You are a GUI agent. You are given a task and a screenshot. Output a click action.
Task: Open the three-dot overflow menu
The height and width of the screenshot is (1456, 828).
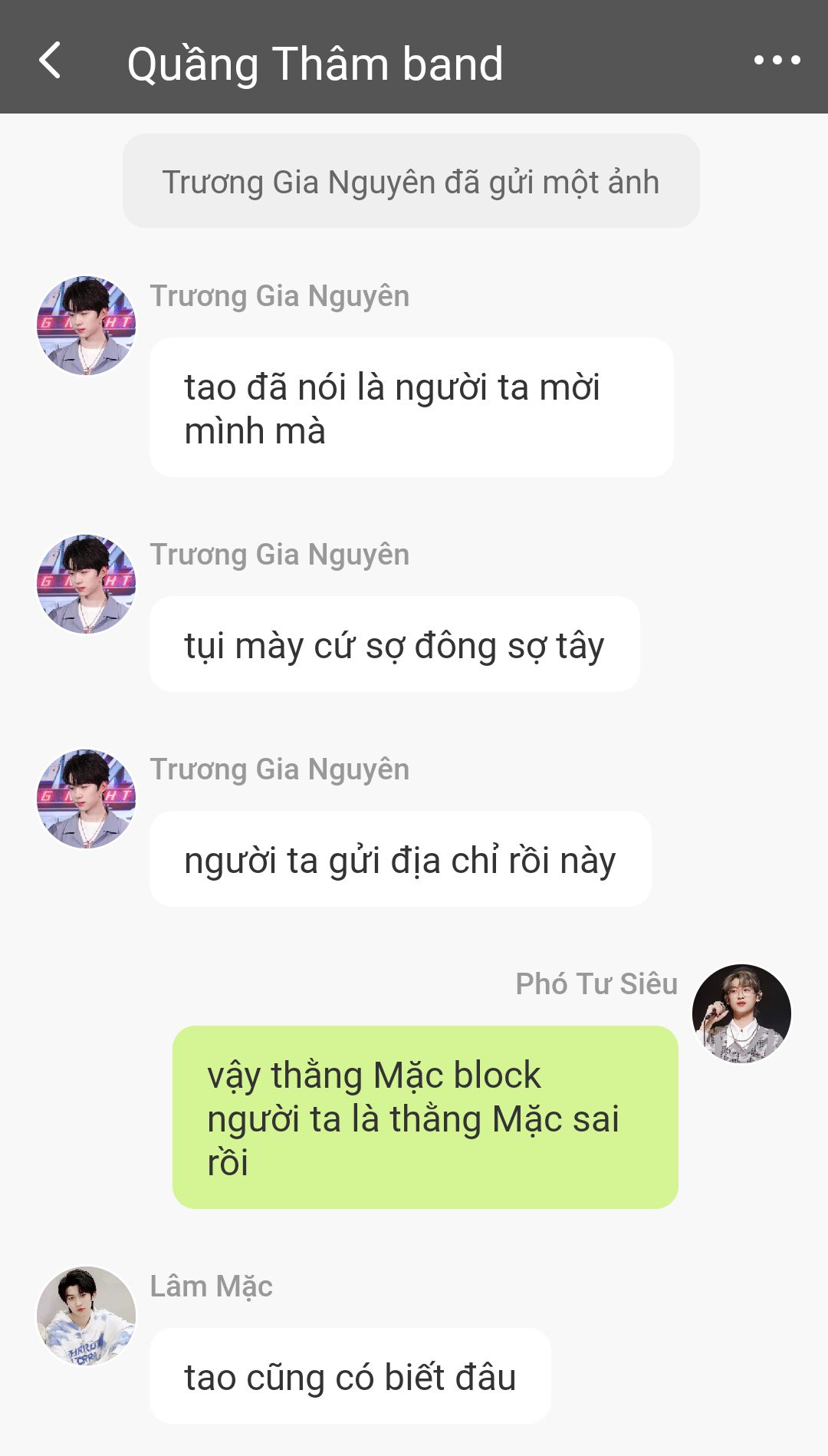coord(777,60)
